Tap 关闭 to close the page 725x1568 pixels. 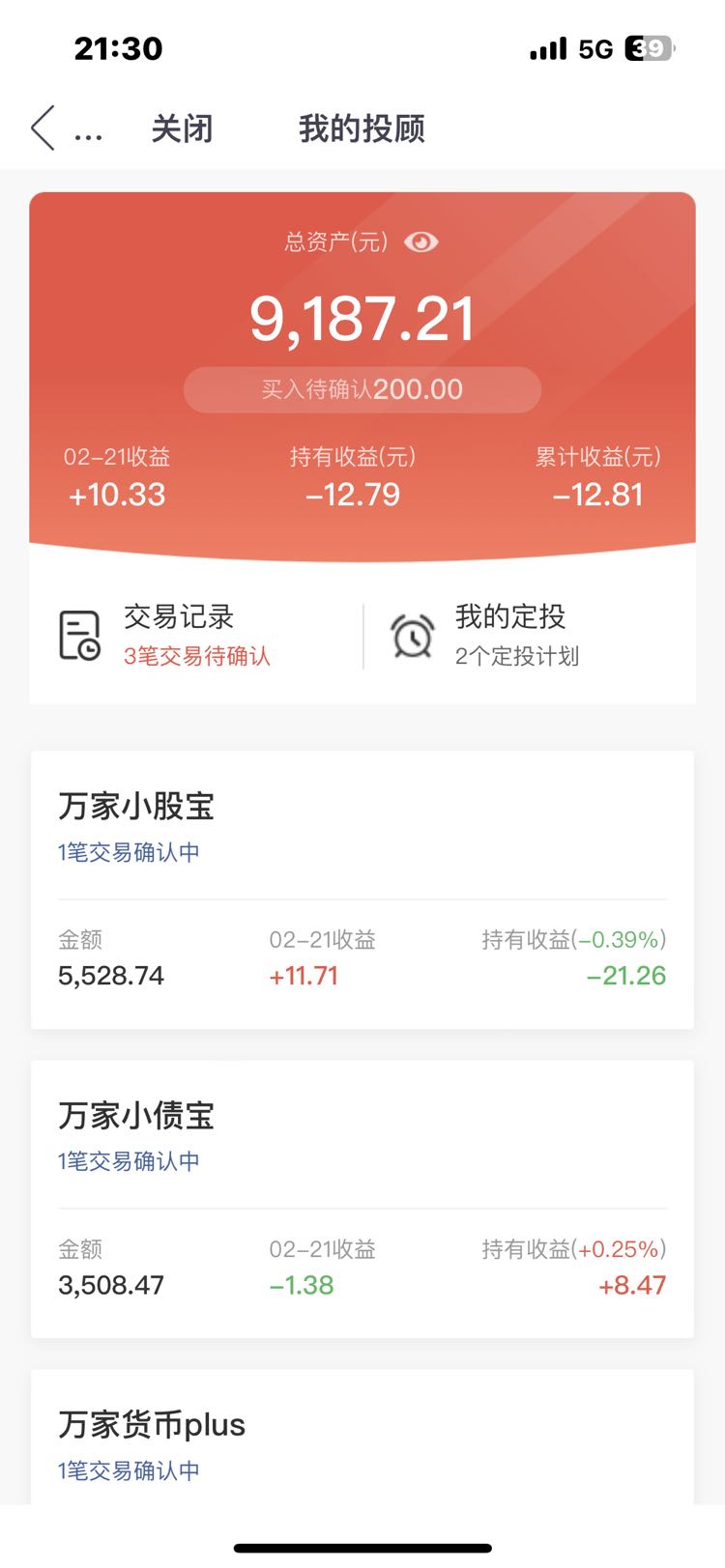coord(182,128)
